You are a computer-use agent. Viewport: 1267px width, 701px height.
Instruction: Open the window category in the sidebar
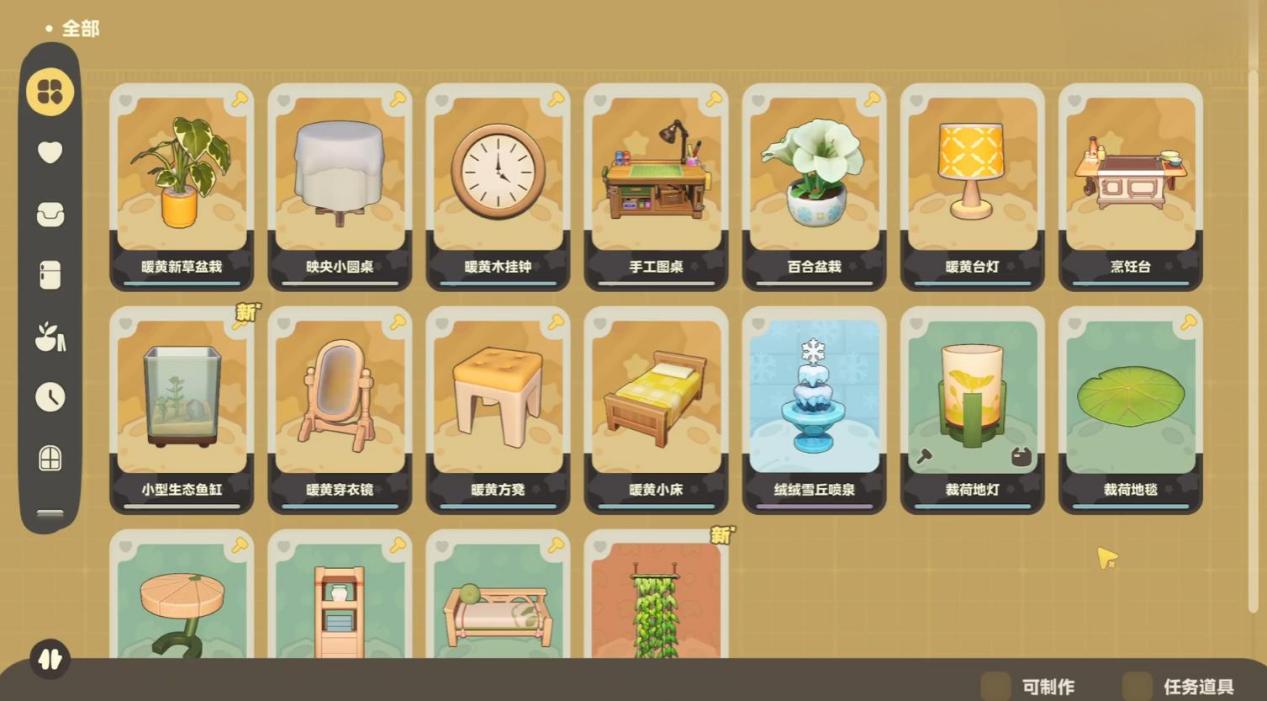point(50,458)
